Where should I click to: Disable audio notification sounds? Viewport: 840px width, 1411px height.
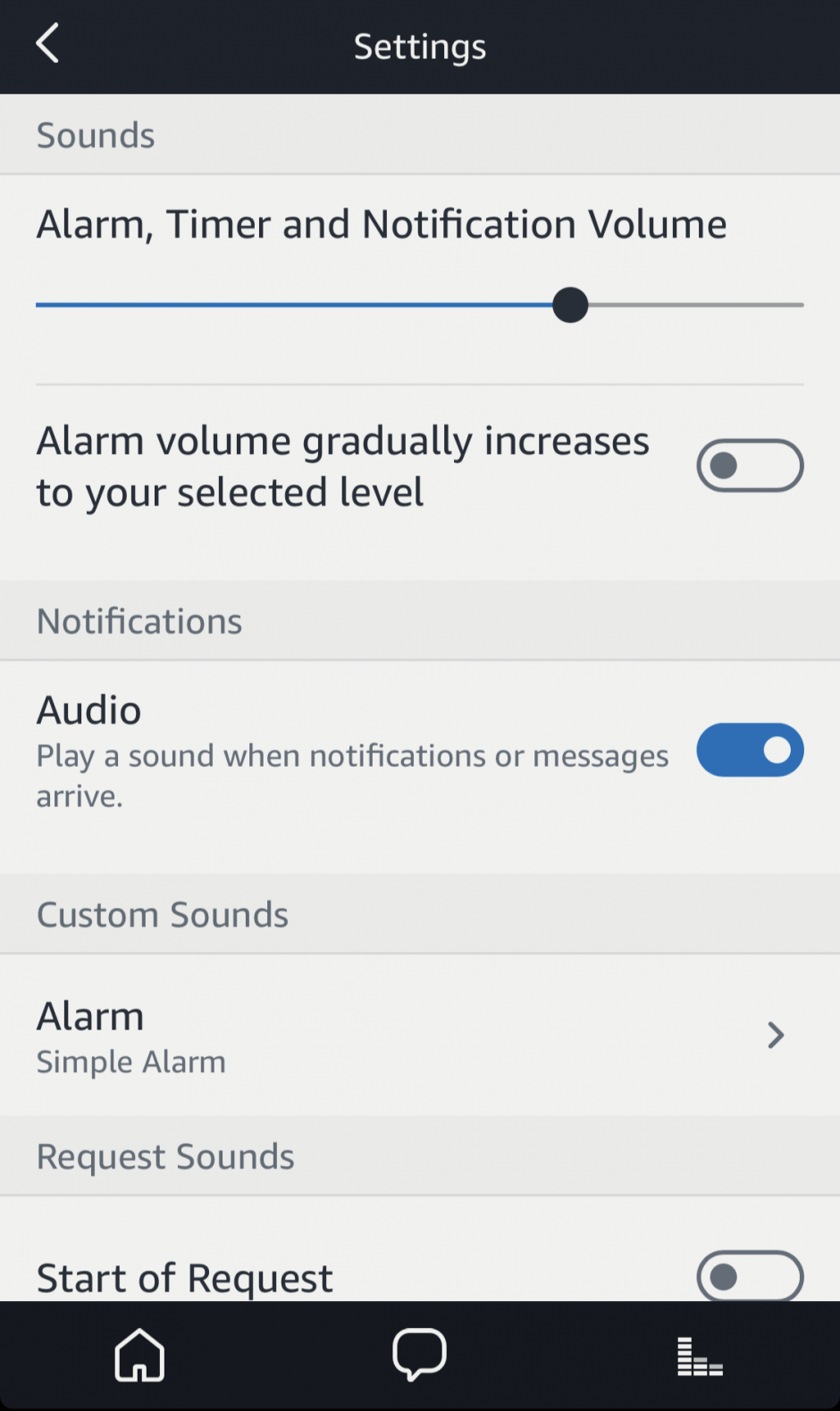pyautogui.click(x=750, y=750)
